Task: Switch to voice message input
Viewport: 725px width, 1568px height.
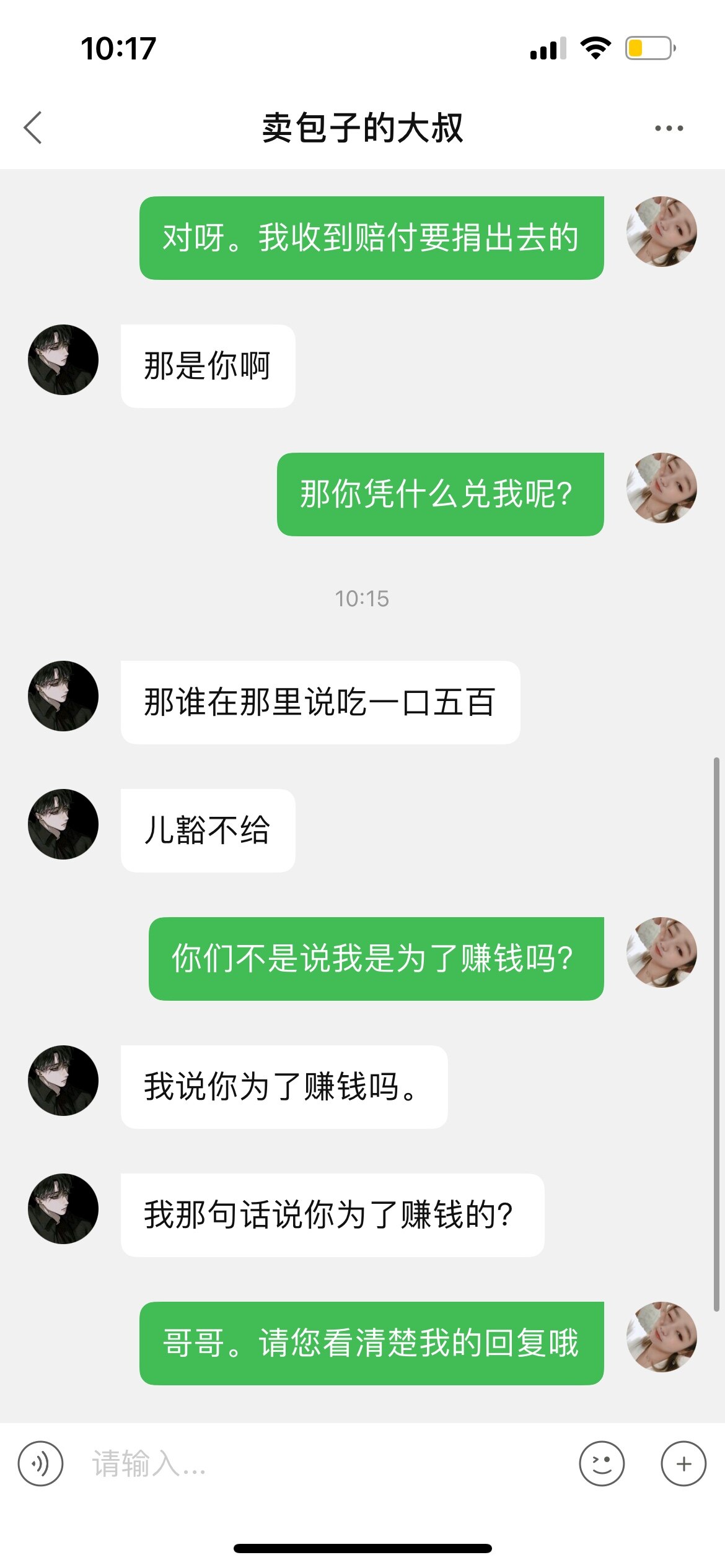Action: [40, 1463]
